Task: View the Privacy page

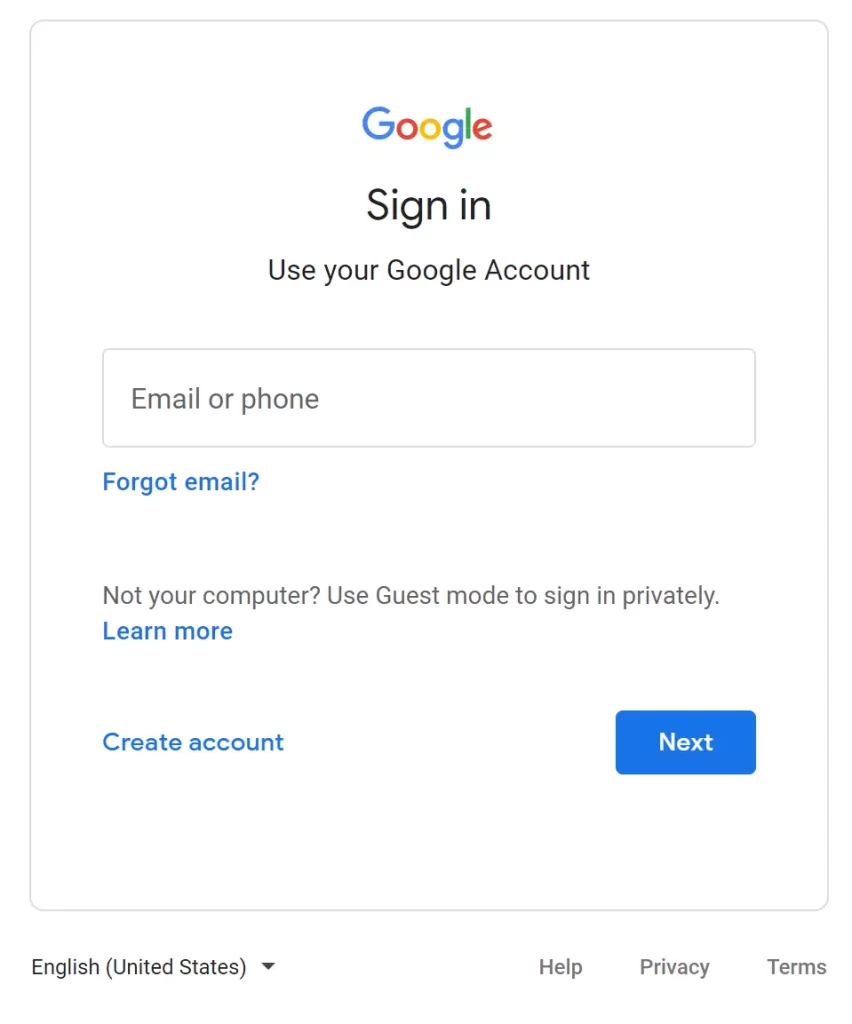Action: [x=674, y=967]
